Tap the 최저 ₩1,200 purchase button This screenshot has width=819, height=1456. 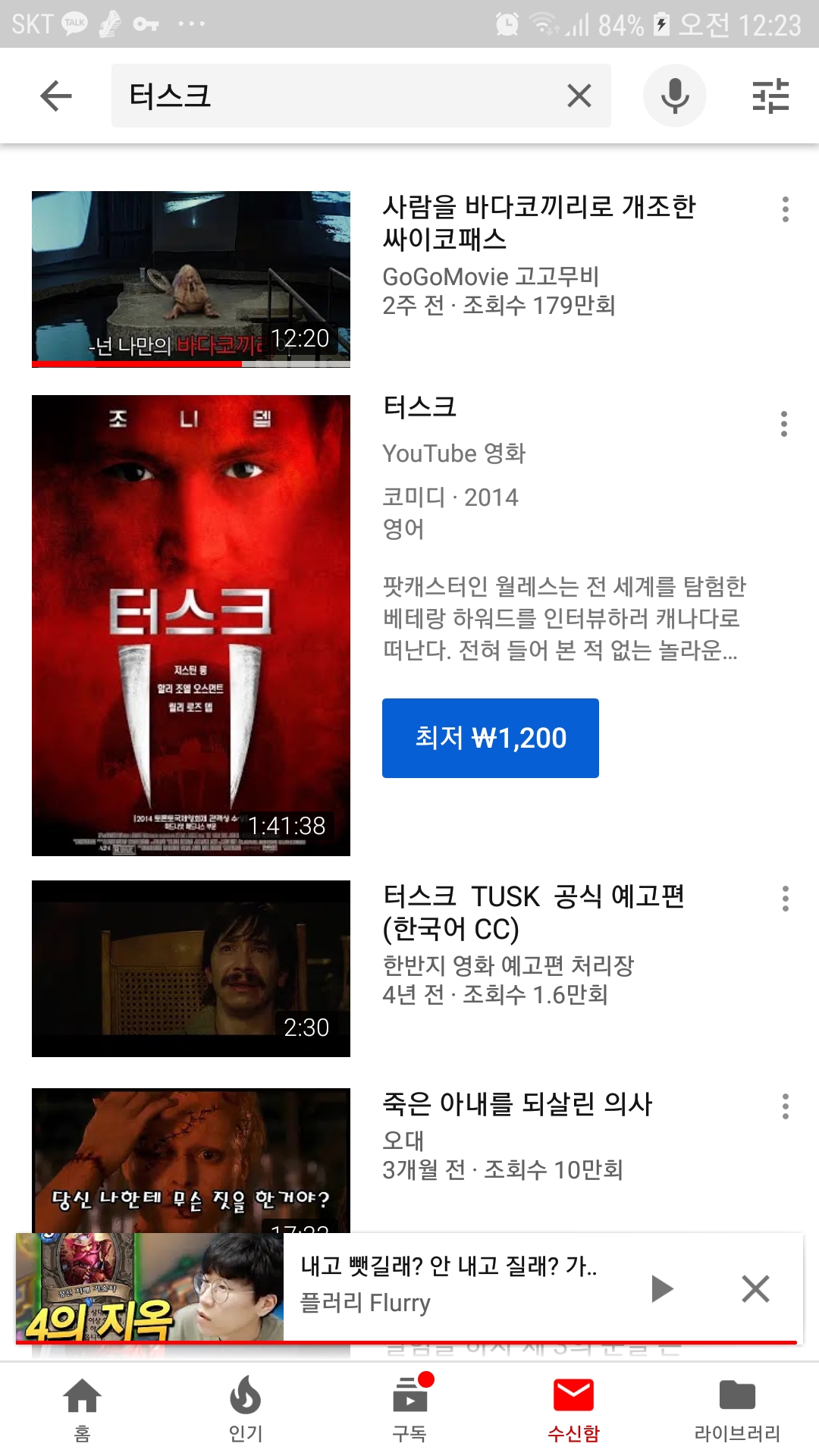tap(490, 738)
